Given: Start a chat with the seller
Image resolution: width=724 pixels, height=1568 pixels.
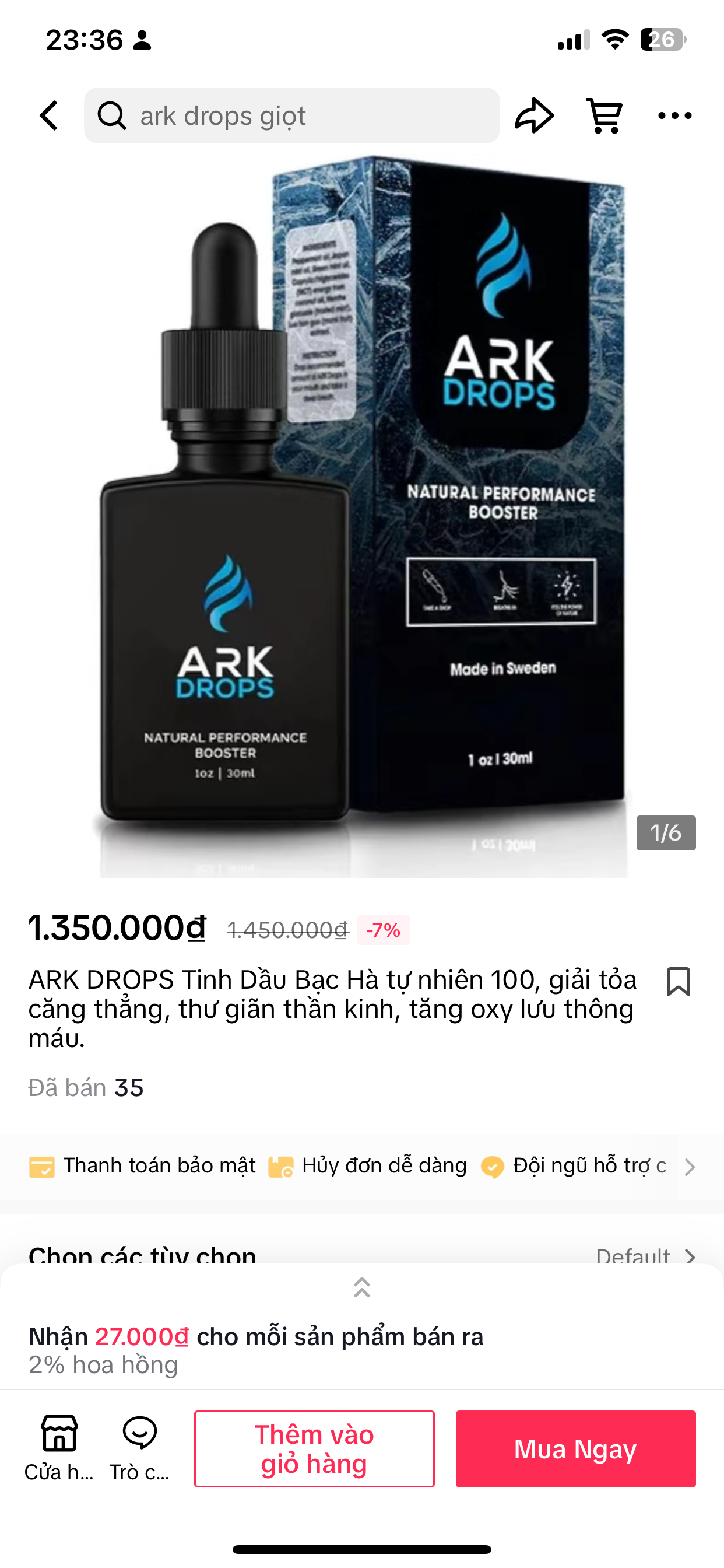Looking at the screenshot, I should click(x=139, y=1447).
